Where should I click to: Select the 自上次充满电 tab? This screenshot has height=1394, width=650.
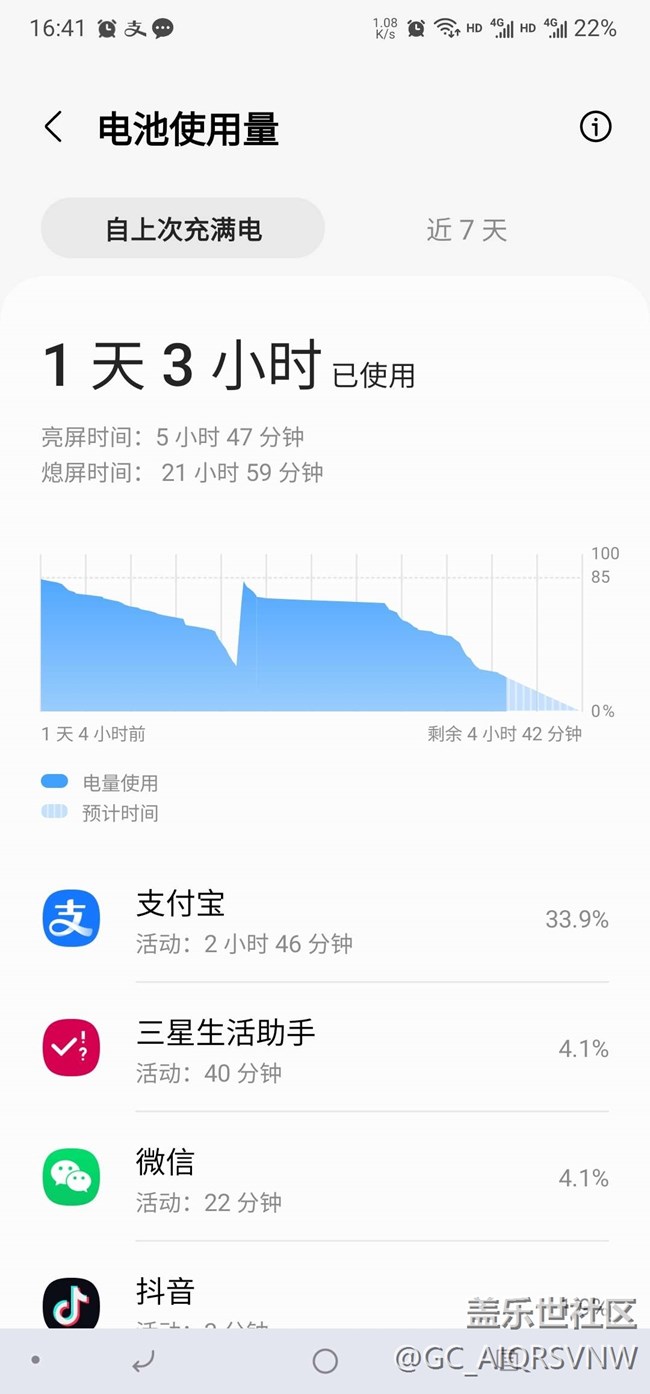(x=183, y=229)
